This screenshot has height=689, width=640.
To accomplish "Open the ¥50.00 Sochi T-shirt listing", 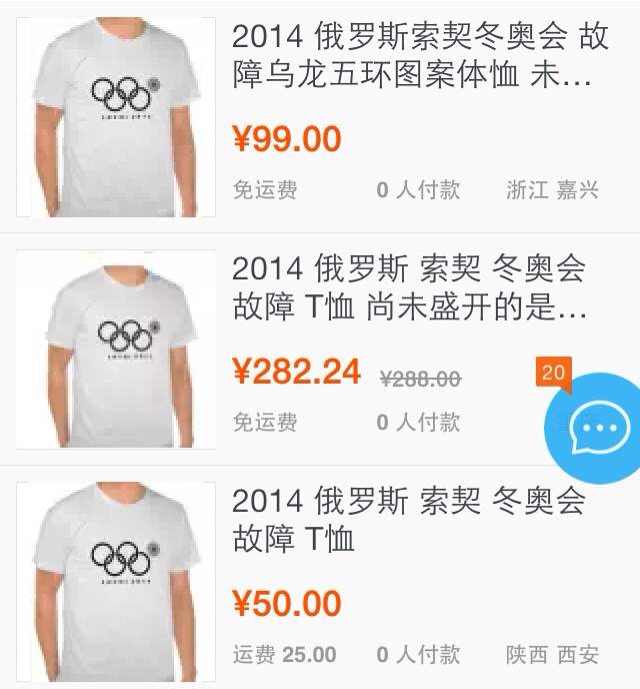I will (408, 520).
